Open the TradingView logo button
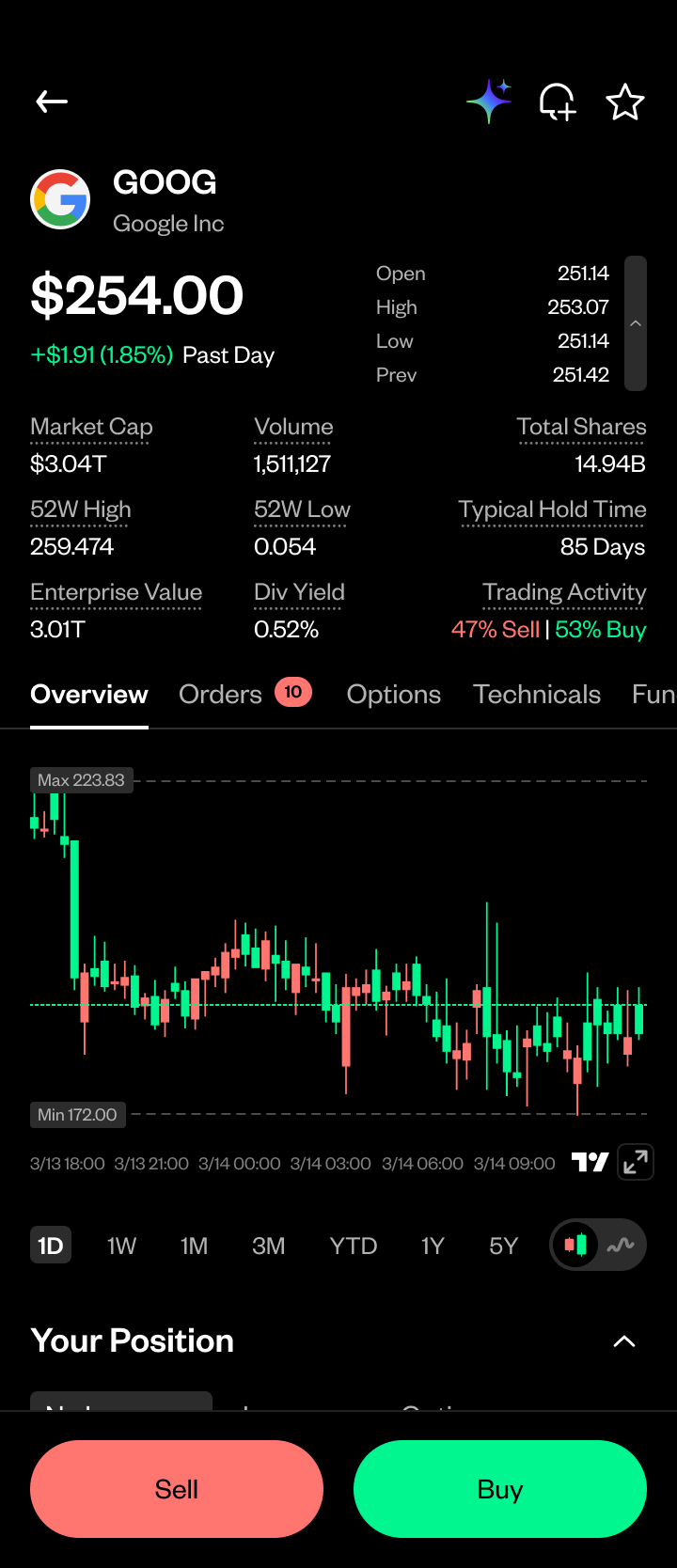The height and width of the screenshot is (1568, 677). pos(590,1163)
